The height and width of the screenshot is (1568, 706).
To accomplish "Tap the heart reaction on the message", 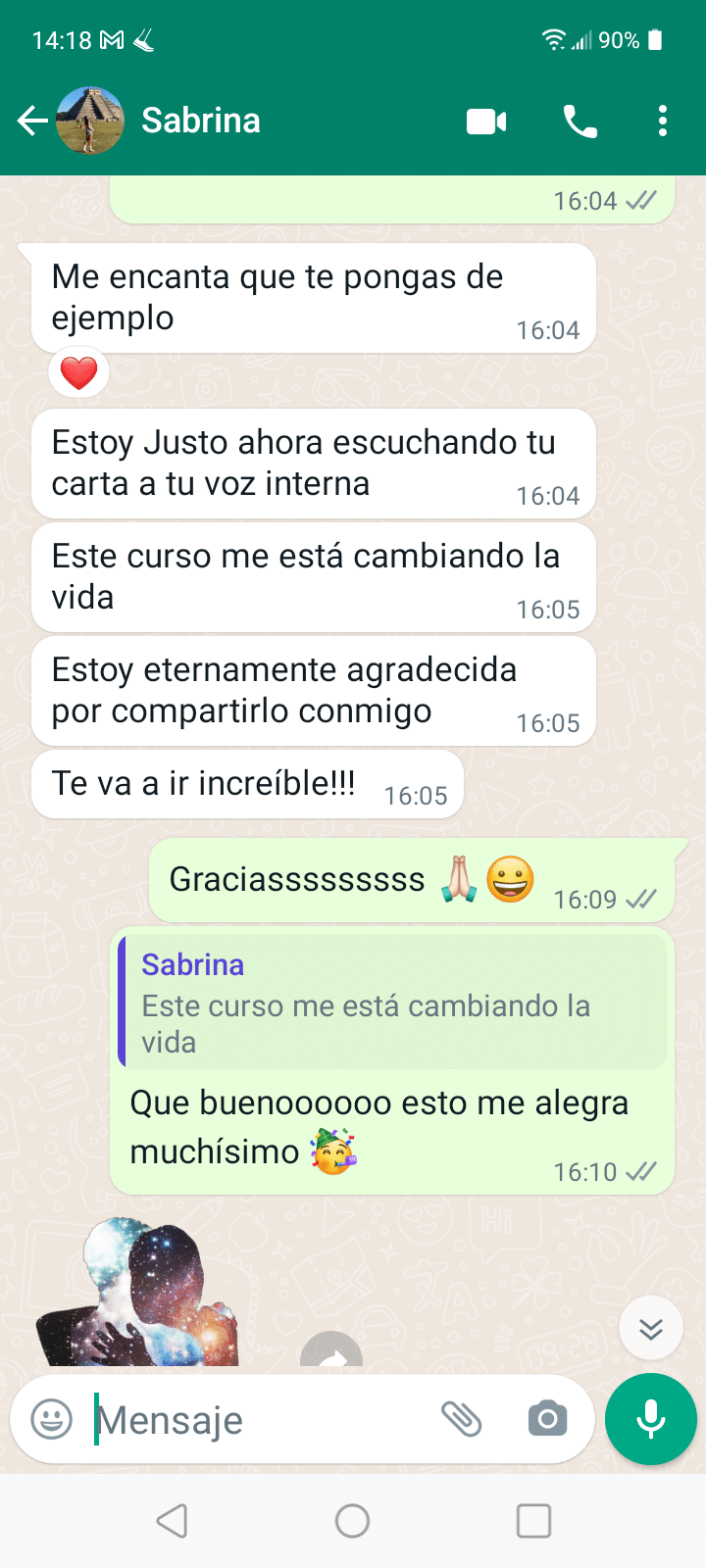I will click(x=78, y=372).
